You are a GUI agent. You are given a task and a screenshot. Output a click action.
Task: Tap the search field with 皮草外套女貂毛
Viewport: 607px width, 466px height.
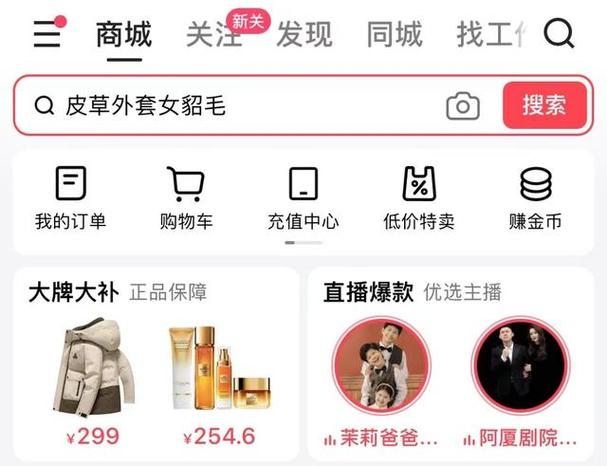click(240, 106)
